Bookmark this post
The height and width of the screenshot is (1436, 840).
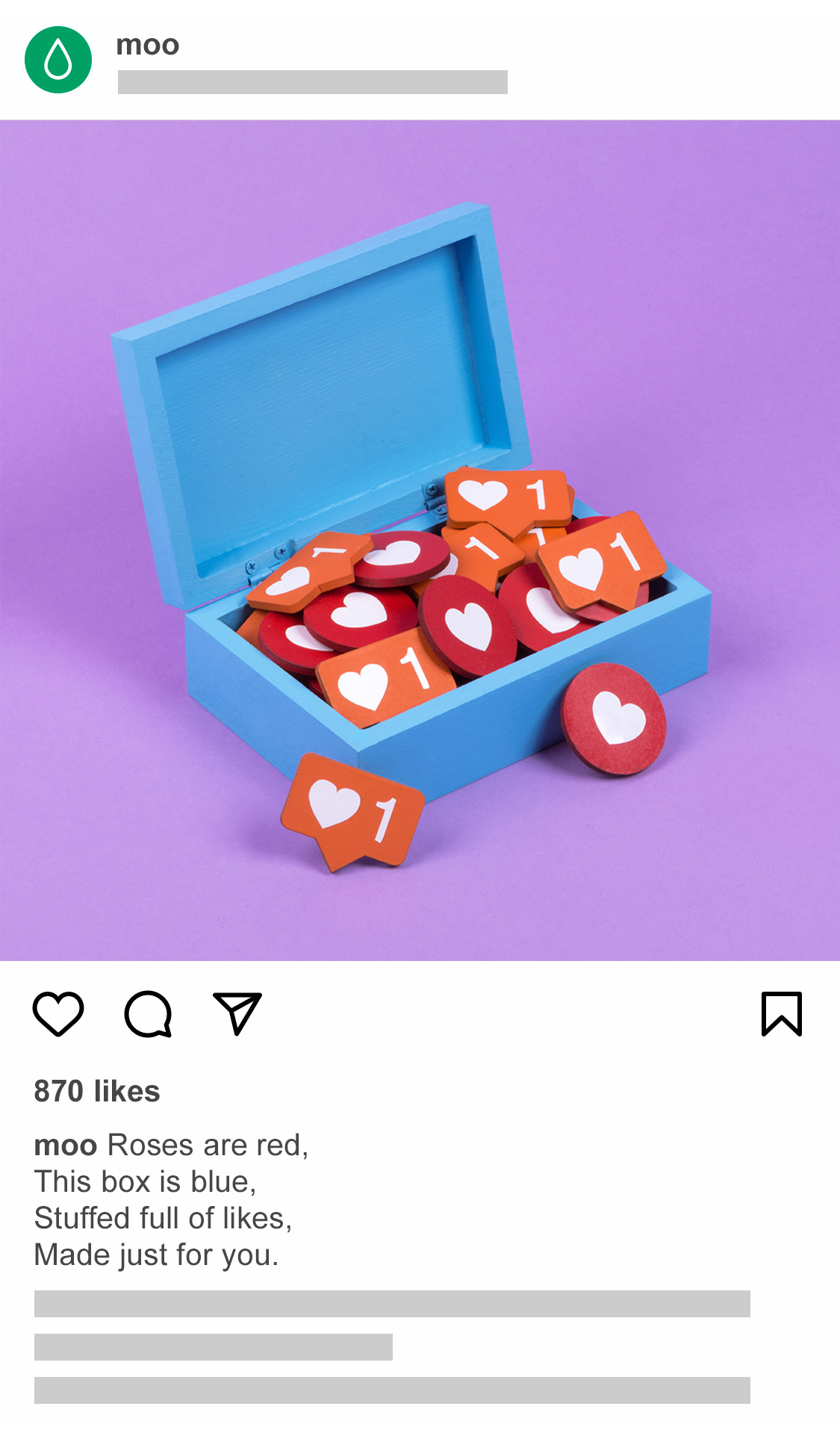pyautogui.click(x=782, y=1014)
